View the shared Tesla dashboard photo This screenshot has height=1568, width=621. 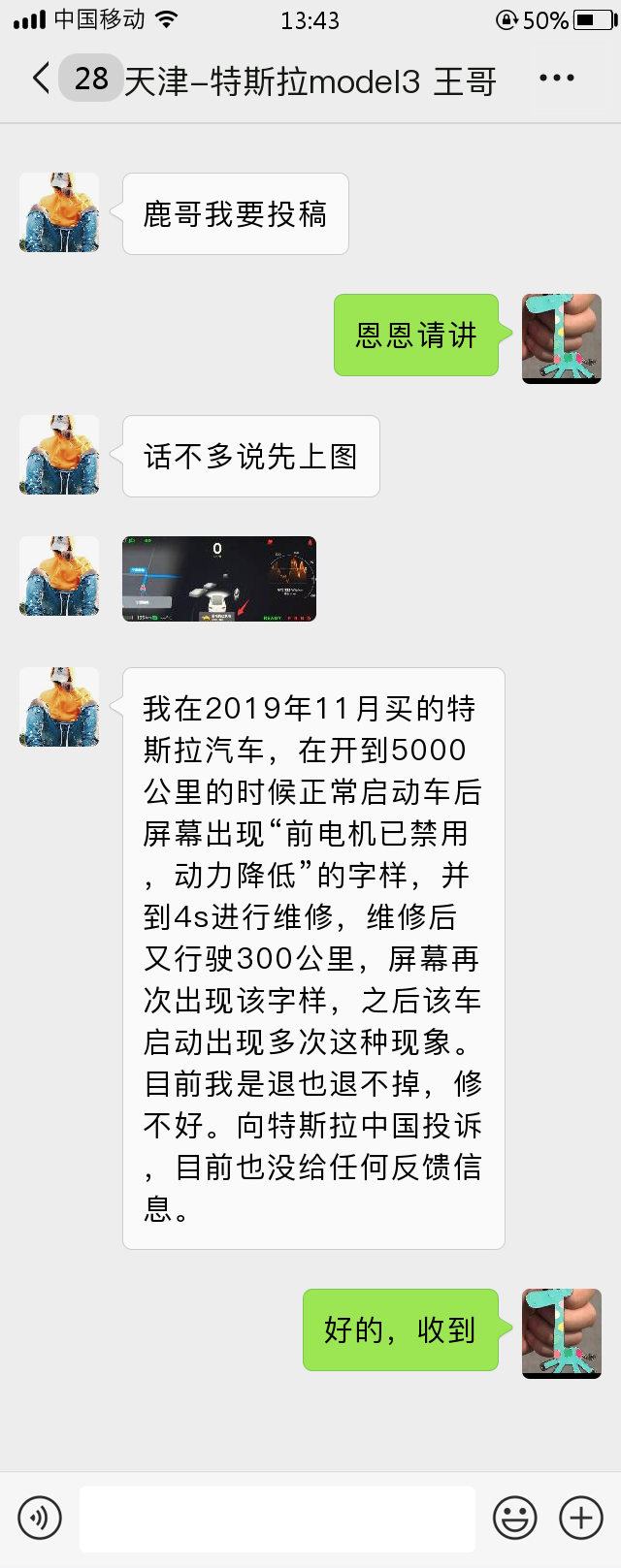point(219,579)
